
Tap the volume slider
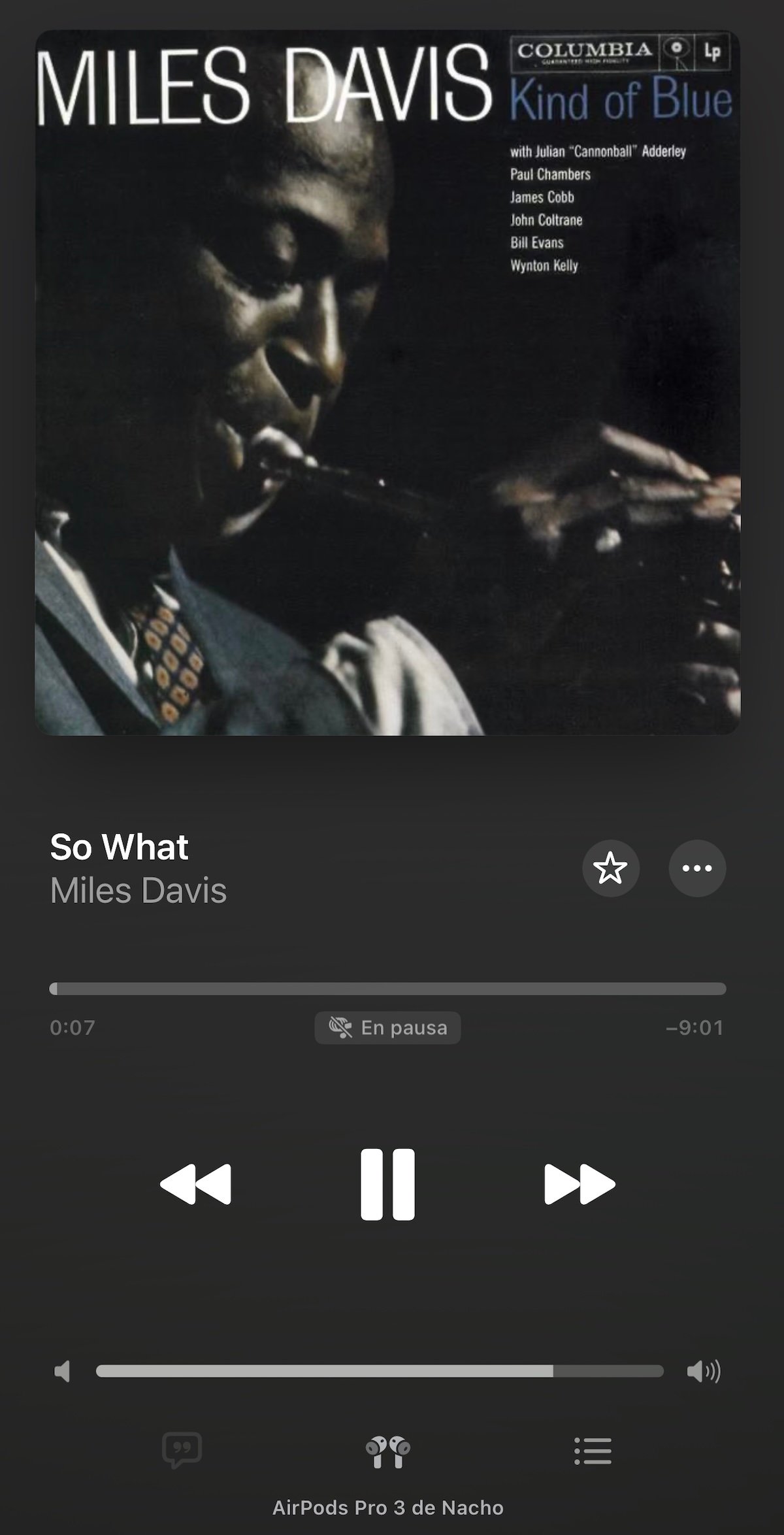(x=380, y=1371)
